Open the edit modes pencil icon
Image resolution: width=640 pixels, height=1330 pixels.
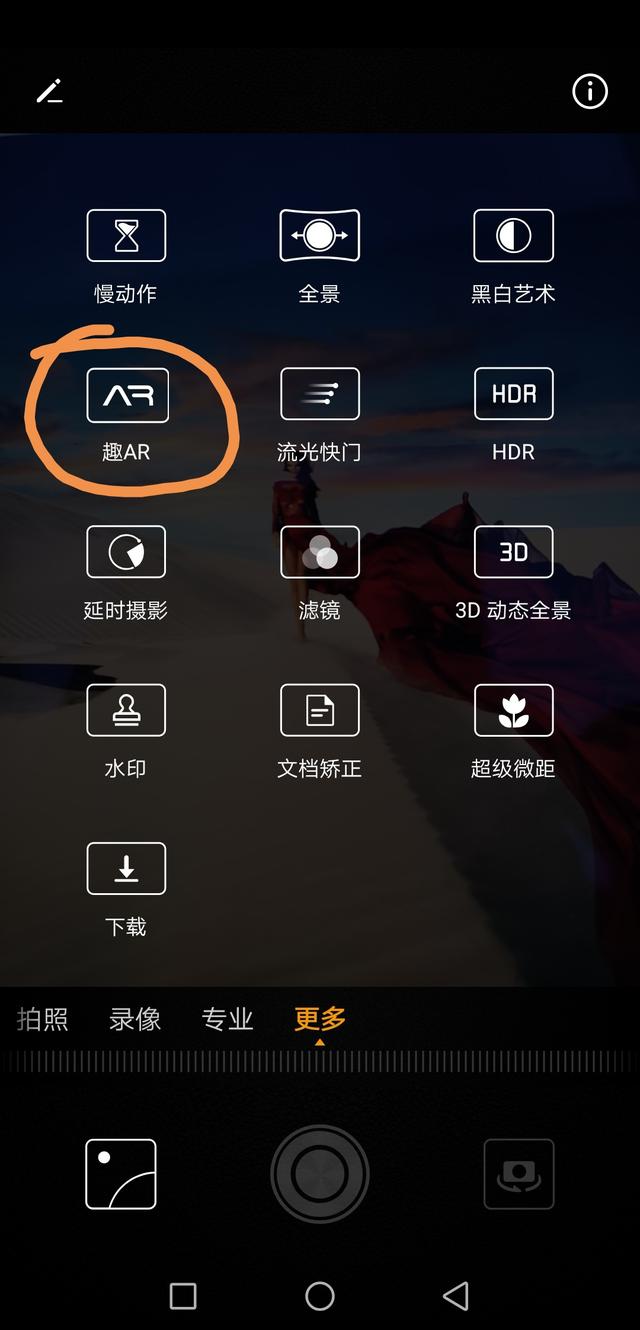(49, 91)
